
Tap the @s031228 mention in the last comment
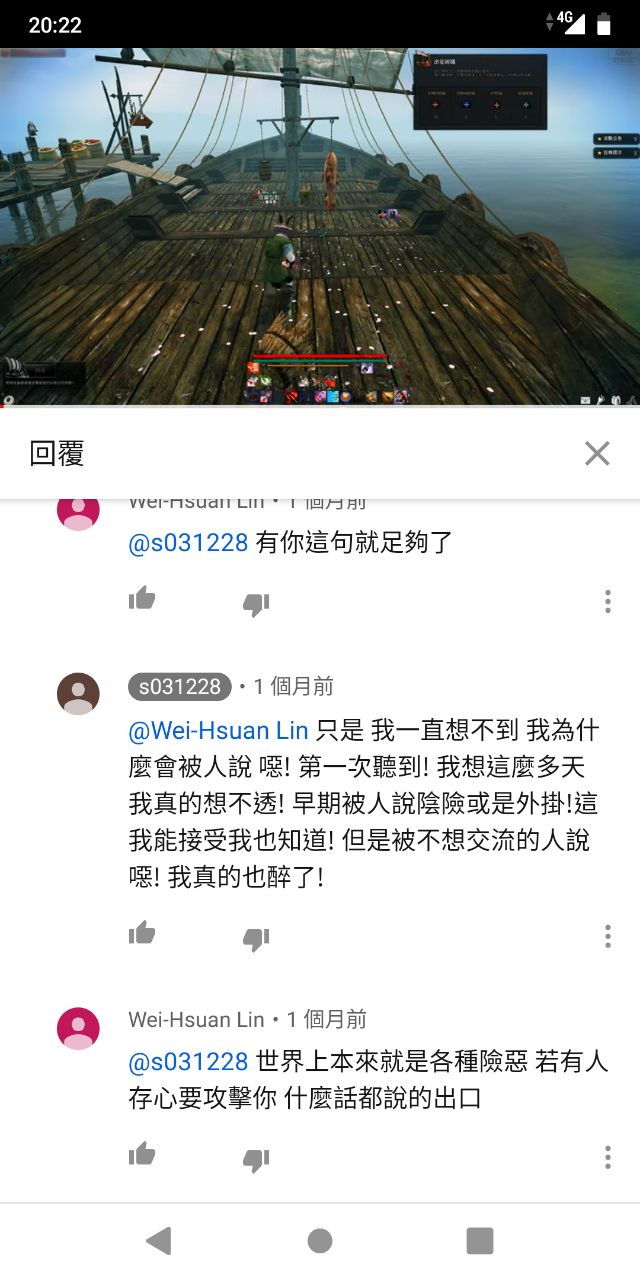point(188,1062)
